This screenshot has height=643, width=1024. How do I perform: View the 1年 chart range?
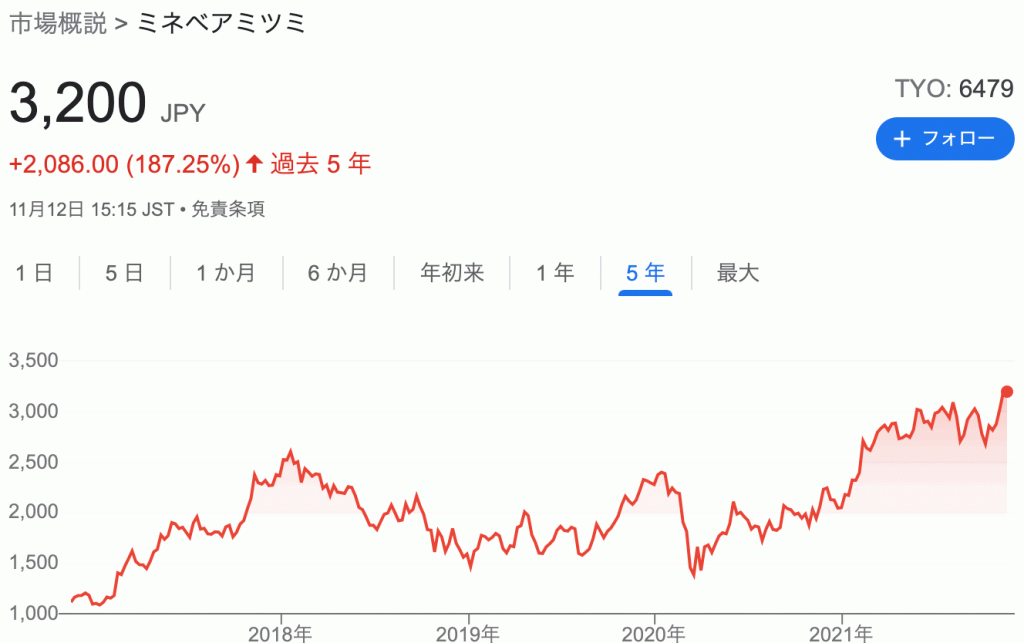555,273
